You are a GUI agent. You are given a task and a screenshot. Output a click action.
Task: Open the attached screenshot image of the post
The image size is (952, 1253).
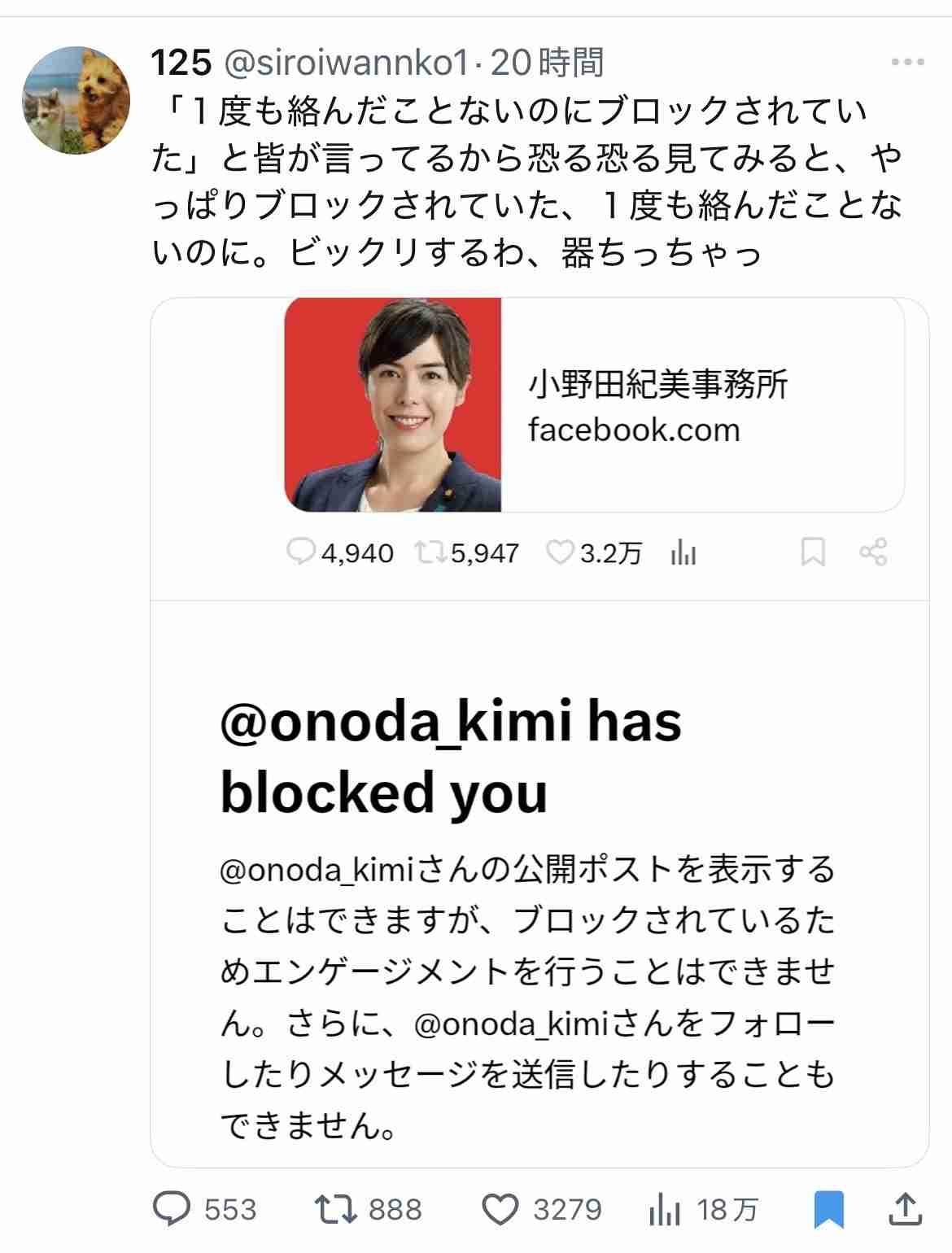click(539, 732)
